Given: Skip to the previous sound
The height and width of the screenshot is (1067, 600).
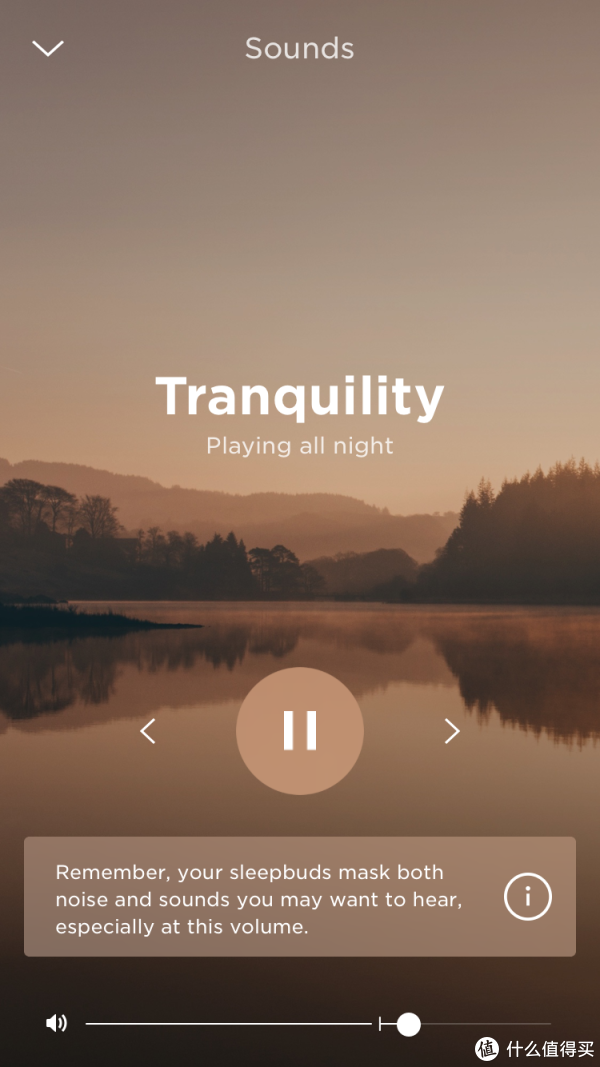Looking at the screenshot, I should (148, 731).
